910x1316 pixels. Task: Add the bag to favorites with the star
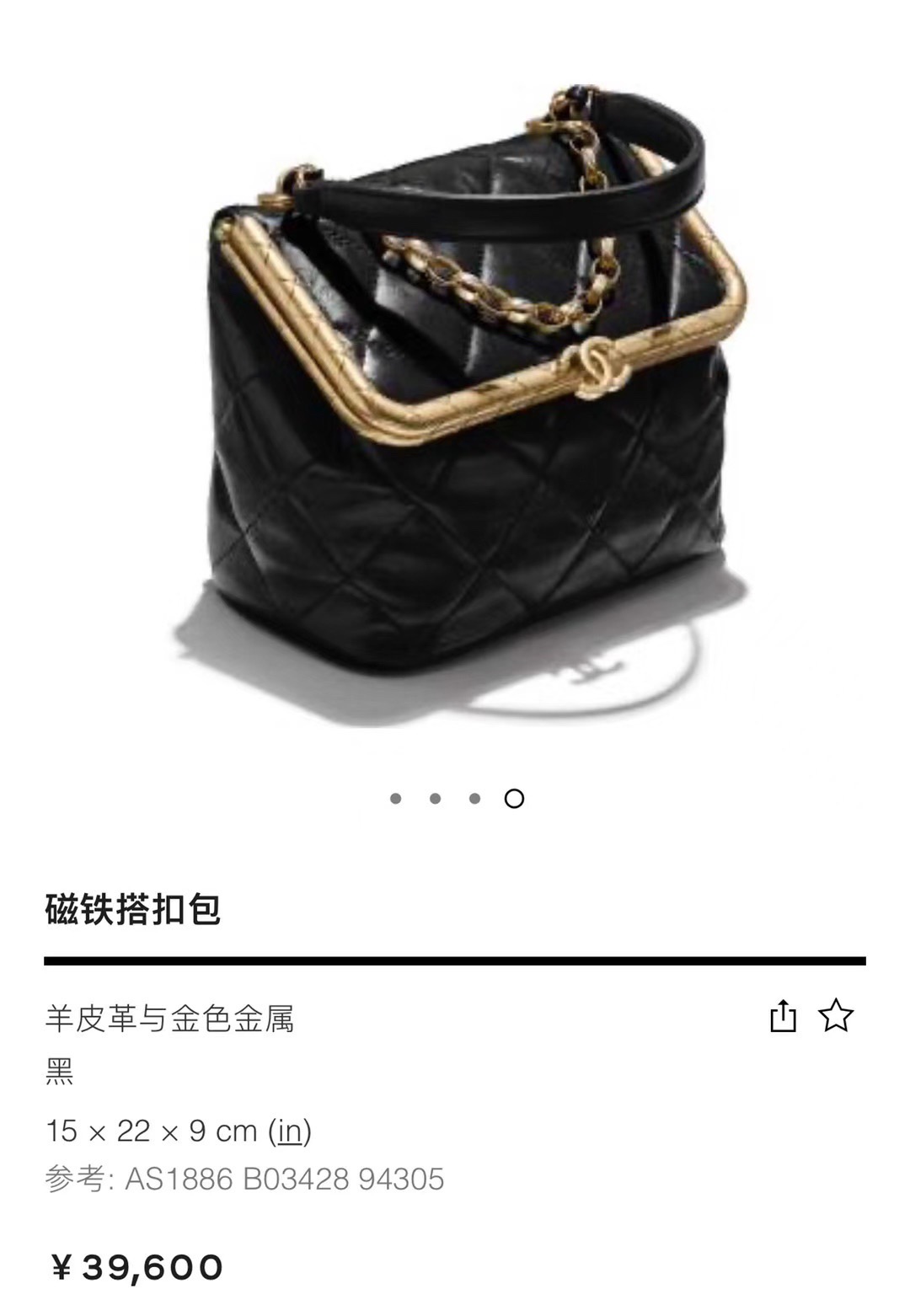(x=836, y=1016)
